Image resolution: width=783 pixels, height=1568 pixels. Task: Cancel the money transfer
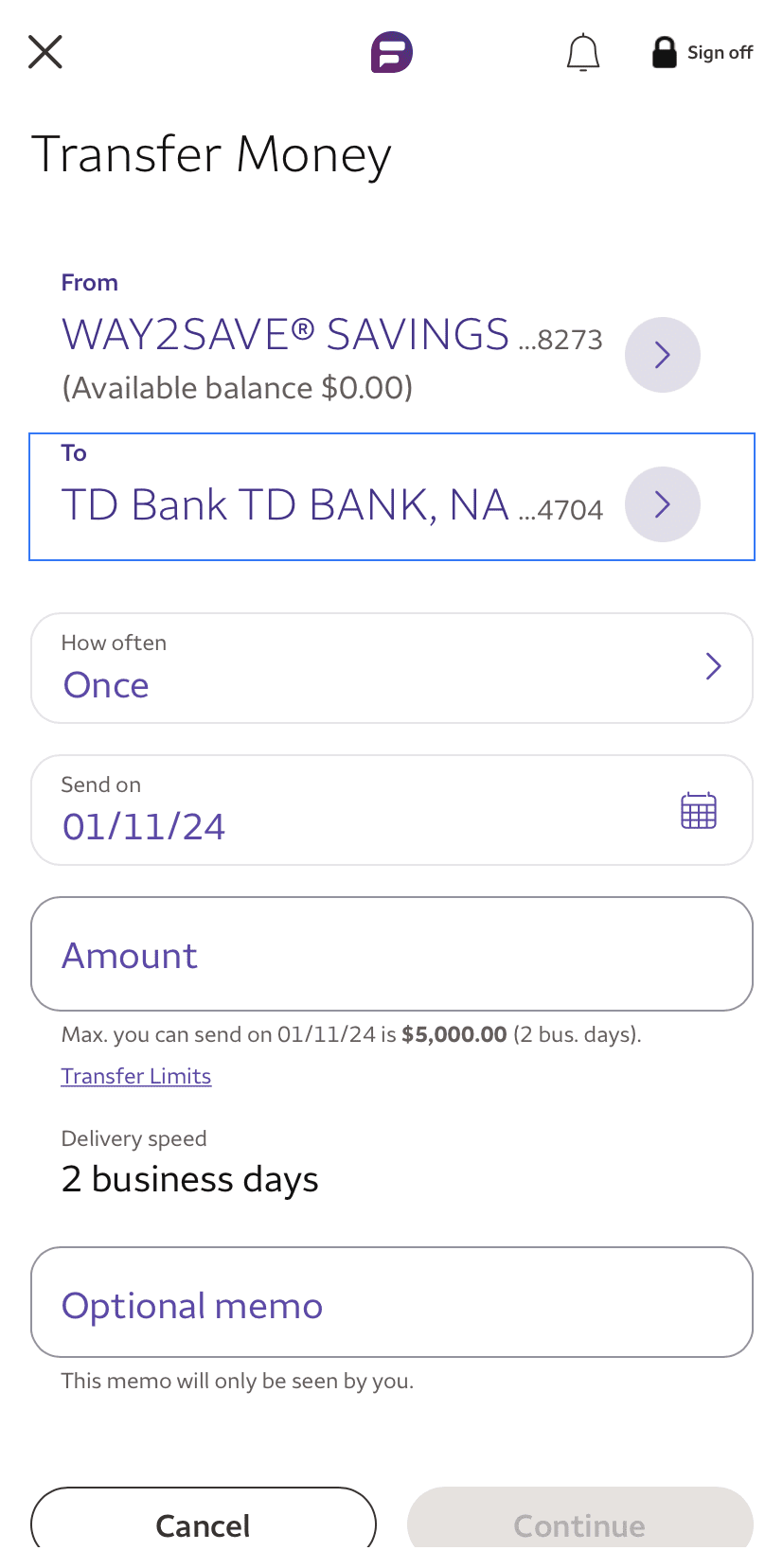tap(203, 1524)
